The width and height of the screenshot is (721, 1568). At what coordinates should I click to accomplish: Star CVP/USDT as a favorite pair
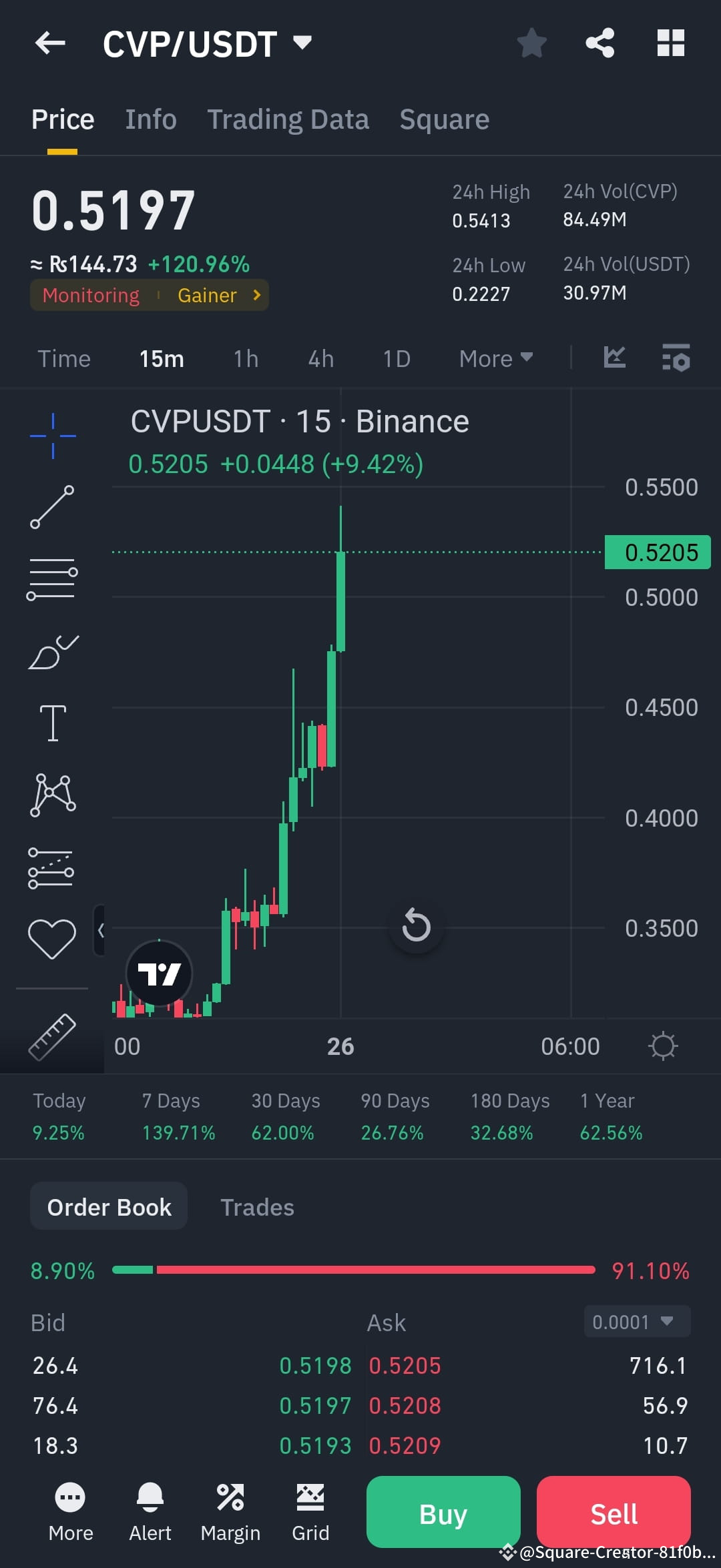pyautogui.click(x=532, y=42)
